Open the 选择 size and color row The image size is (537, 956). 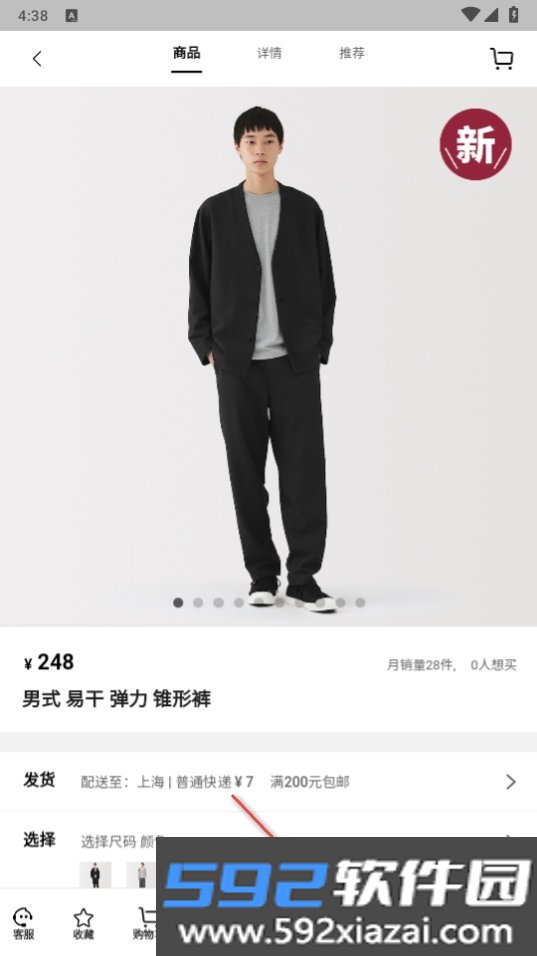(268, 840)
